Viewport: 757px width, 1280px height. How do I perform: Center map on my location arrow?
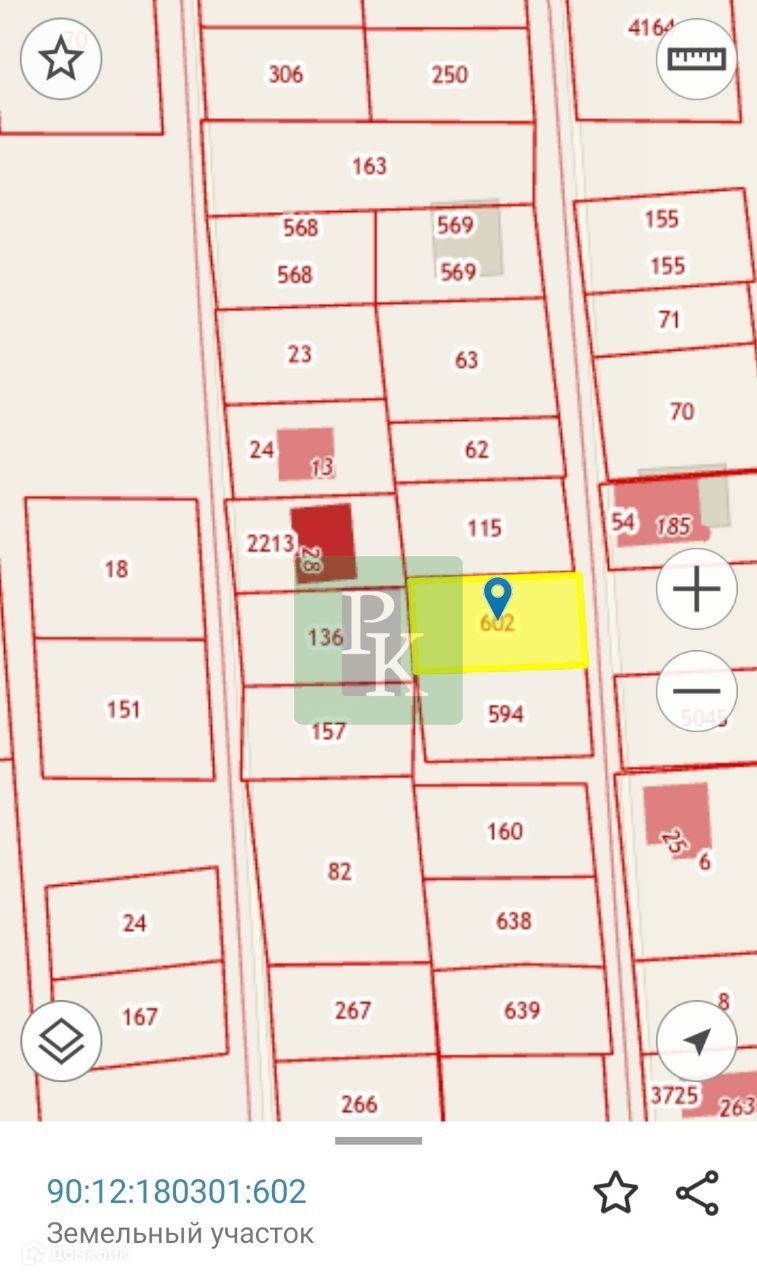tap(697, 1041)
